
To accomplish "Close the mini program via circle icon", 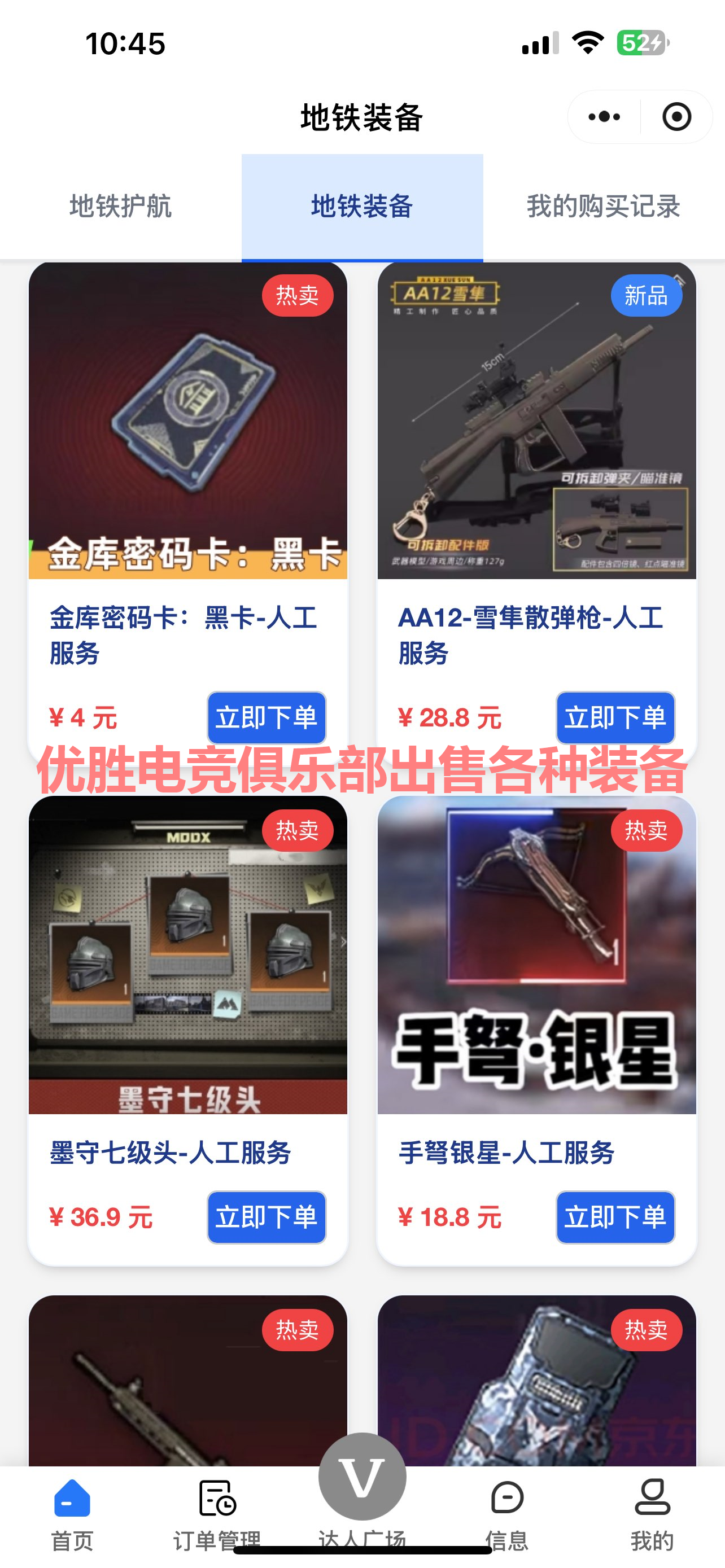I will (x=676, y=116).
